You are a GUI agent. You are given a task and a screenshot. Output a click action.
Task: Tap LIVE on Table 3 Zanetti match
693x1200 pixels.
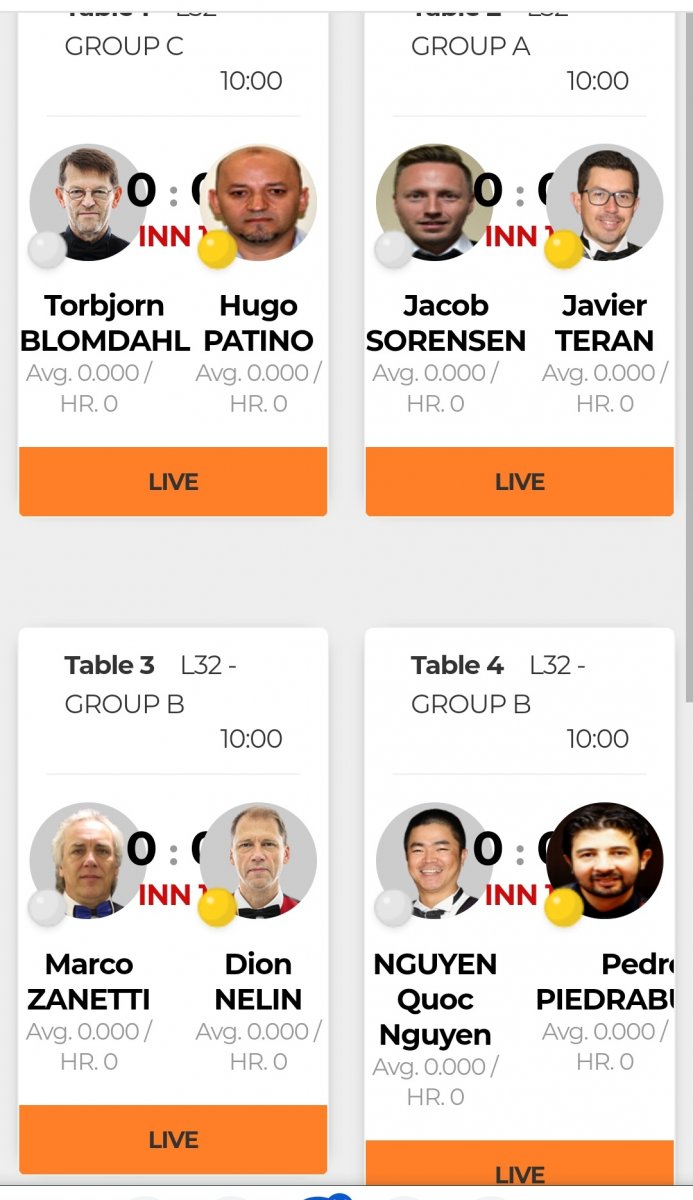coord(173,1139)
